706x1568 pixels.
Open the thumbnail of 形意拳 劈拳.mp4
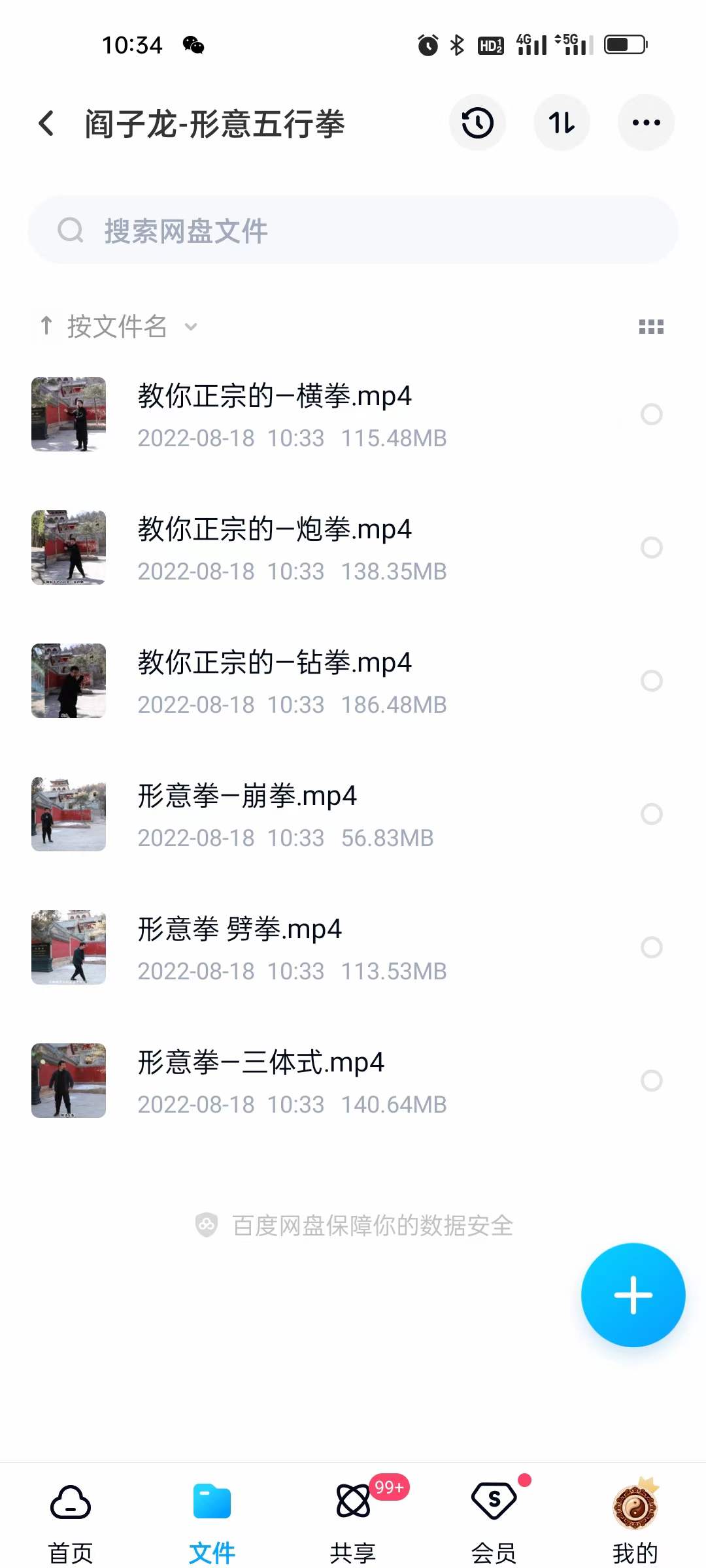tap(69, 948)
